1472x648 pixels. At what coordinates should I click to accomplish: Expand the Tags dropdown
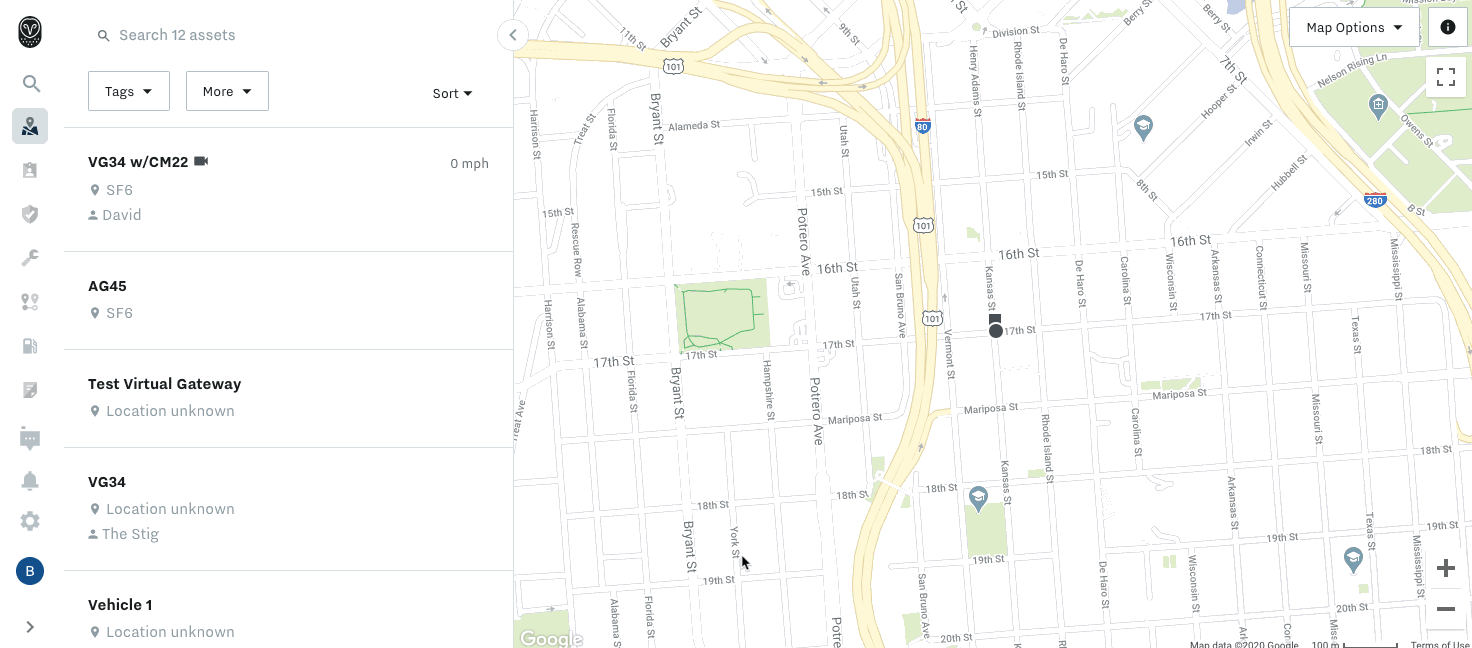[x=129, y=91]
